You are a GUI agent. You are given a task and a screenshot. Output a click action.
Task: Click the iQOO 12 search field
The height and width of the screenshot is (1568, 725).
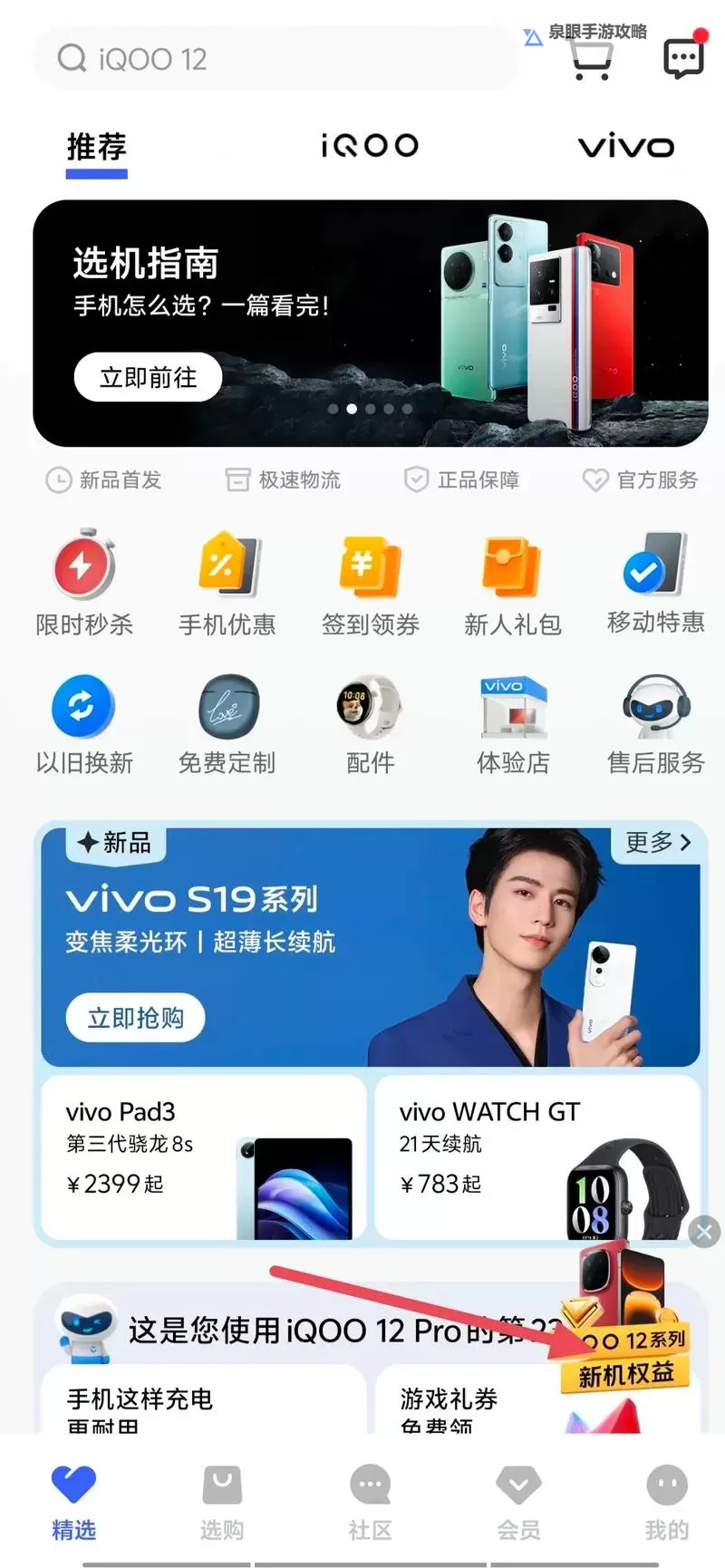[272, 58]
